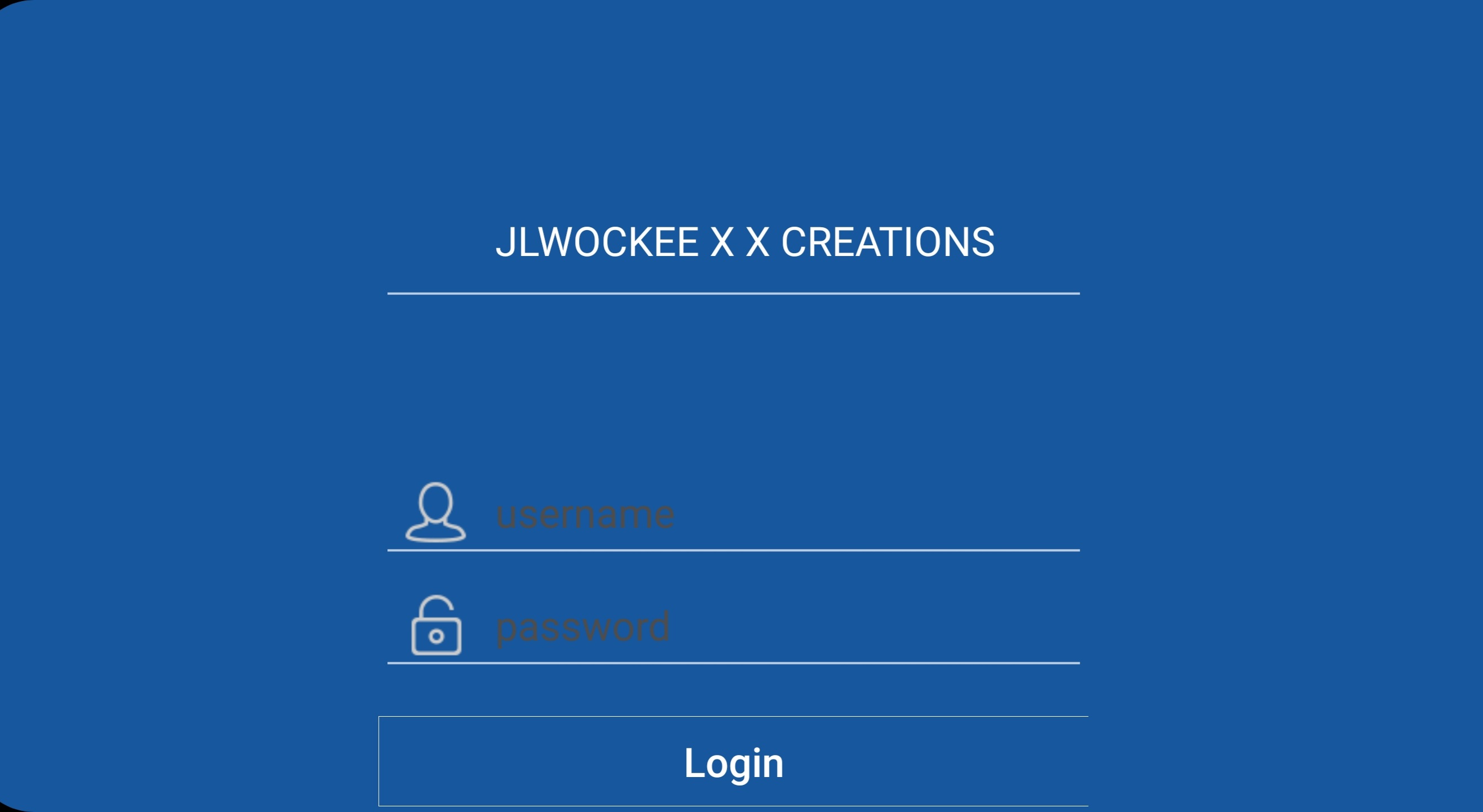Tap the Login button

733,761
